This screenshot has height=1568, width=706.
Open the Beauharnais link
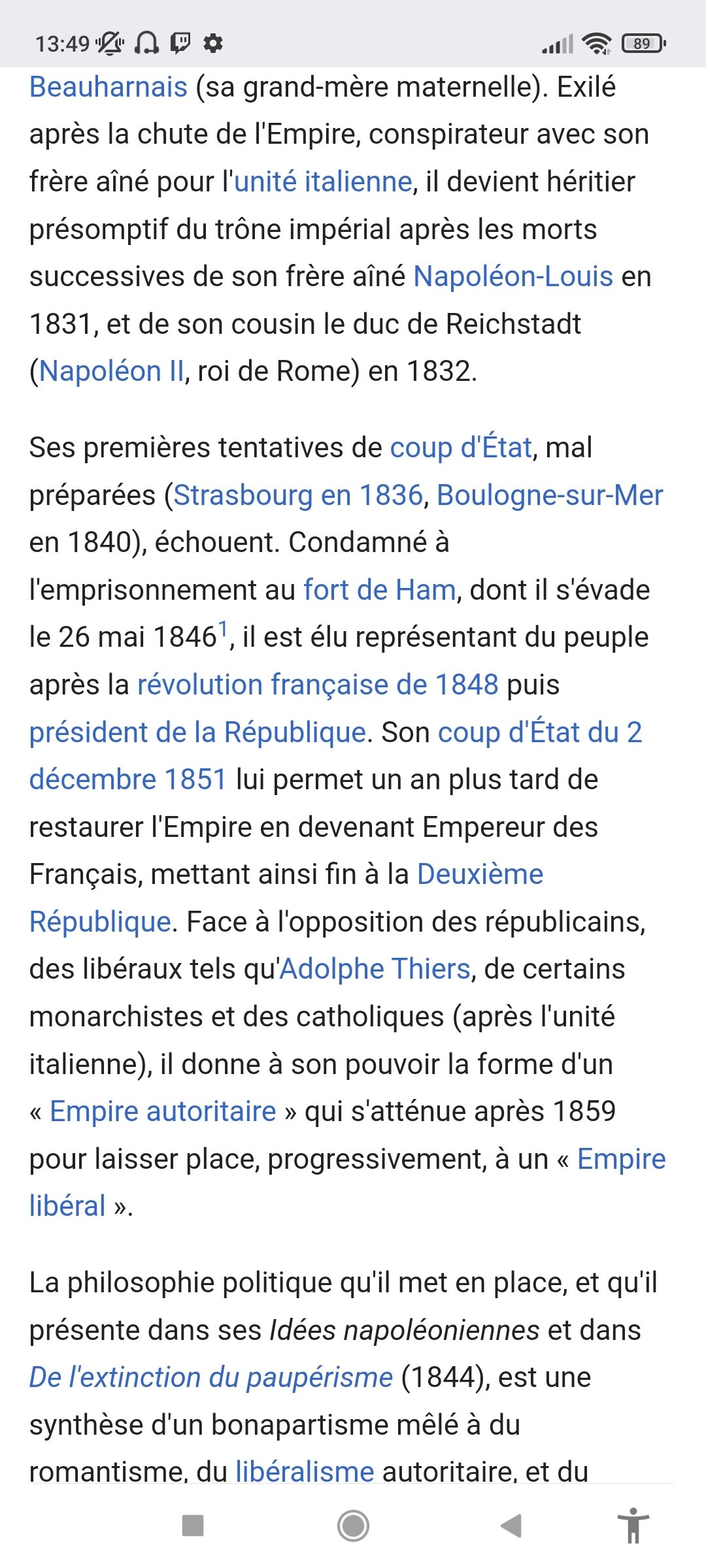coord(109,87)
